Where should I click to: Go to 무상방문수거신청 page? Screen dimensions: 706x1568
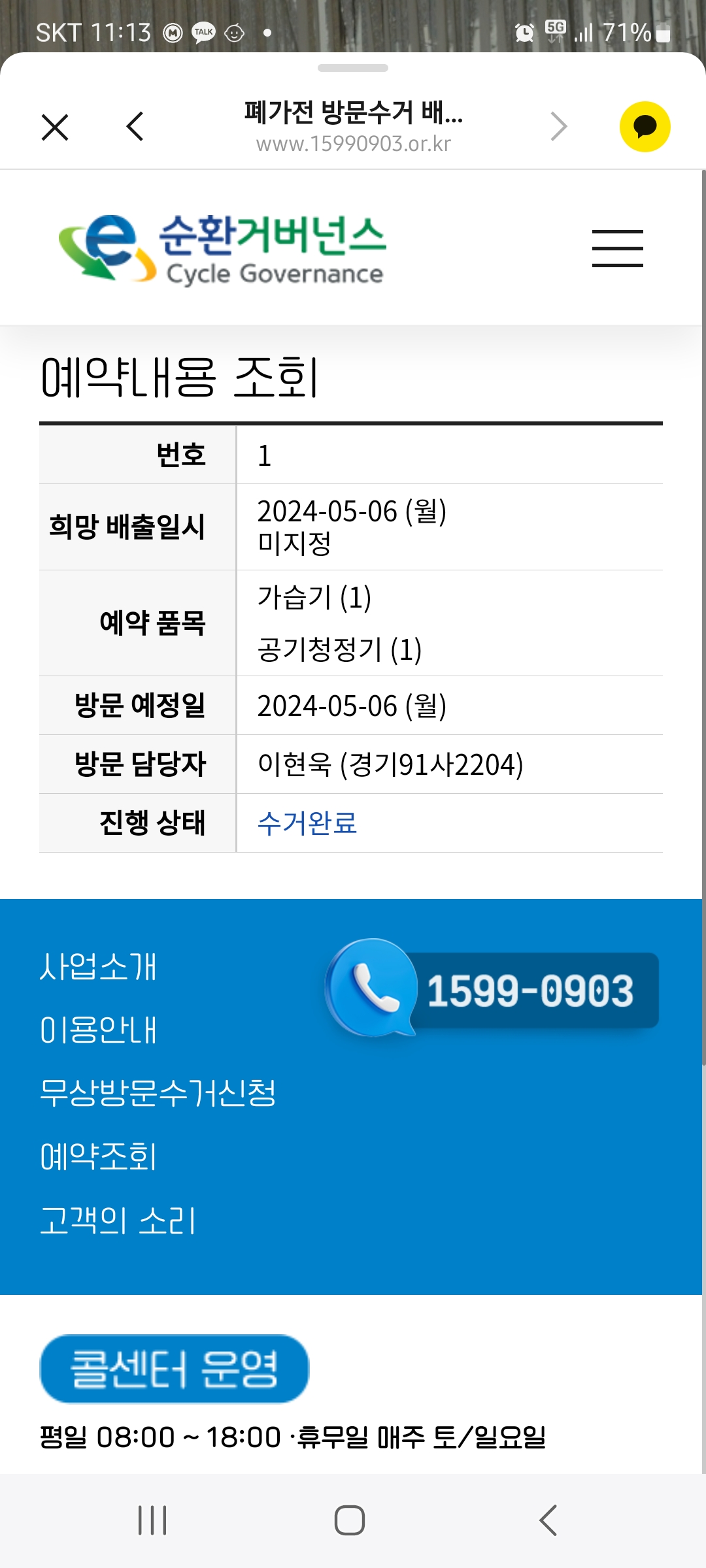(x=158, y=1093)
